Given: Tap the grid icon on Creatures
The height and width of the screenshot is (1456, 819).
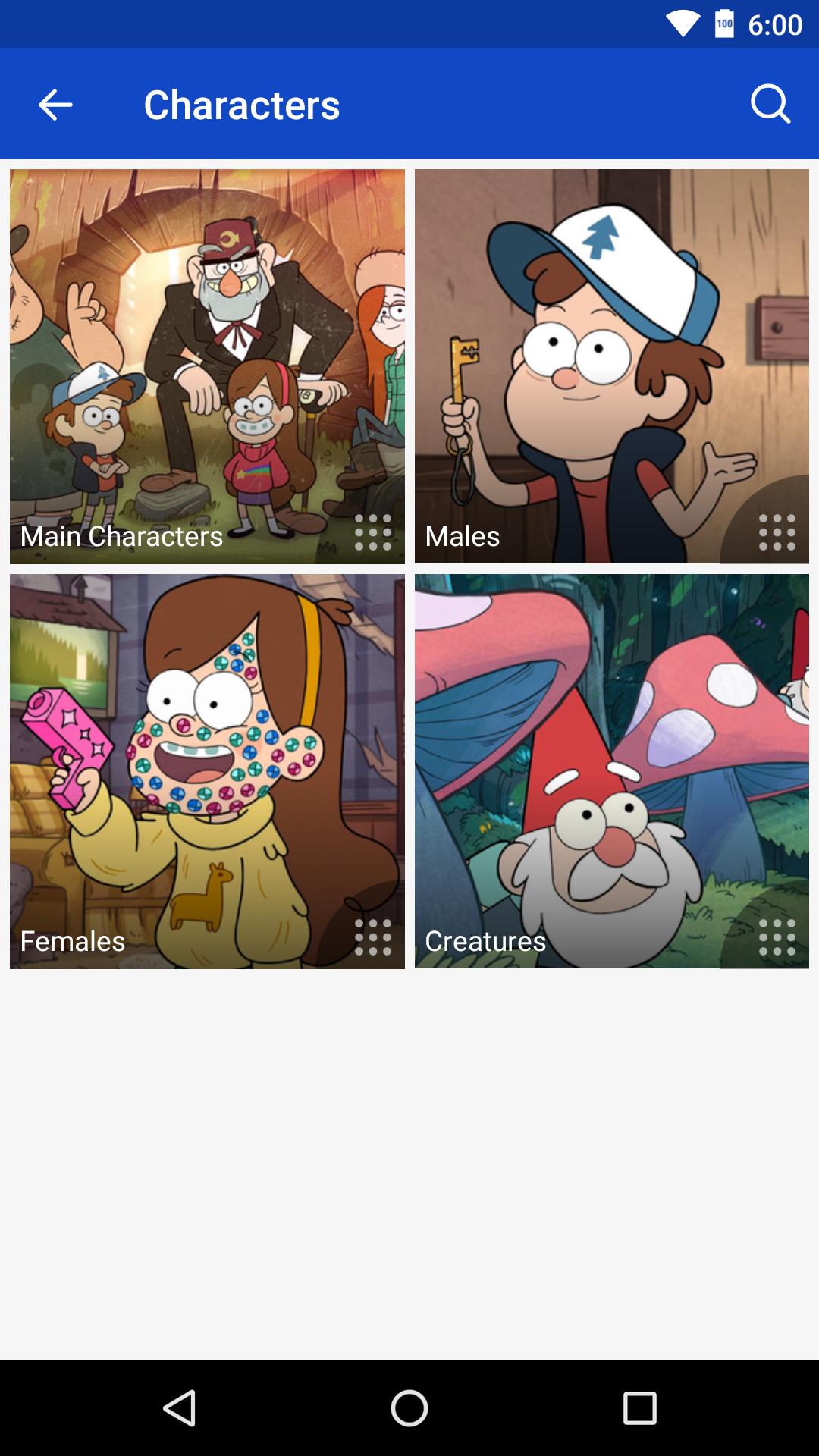Looking at the screenshot, I should point(777,938).
